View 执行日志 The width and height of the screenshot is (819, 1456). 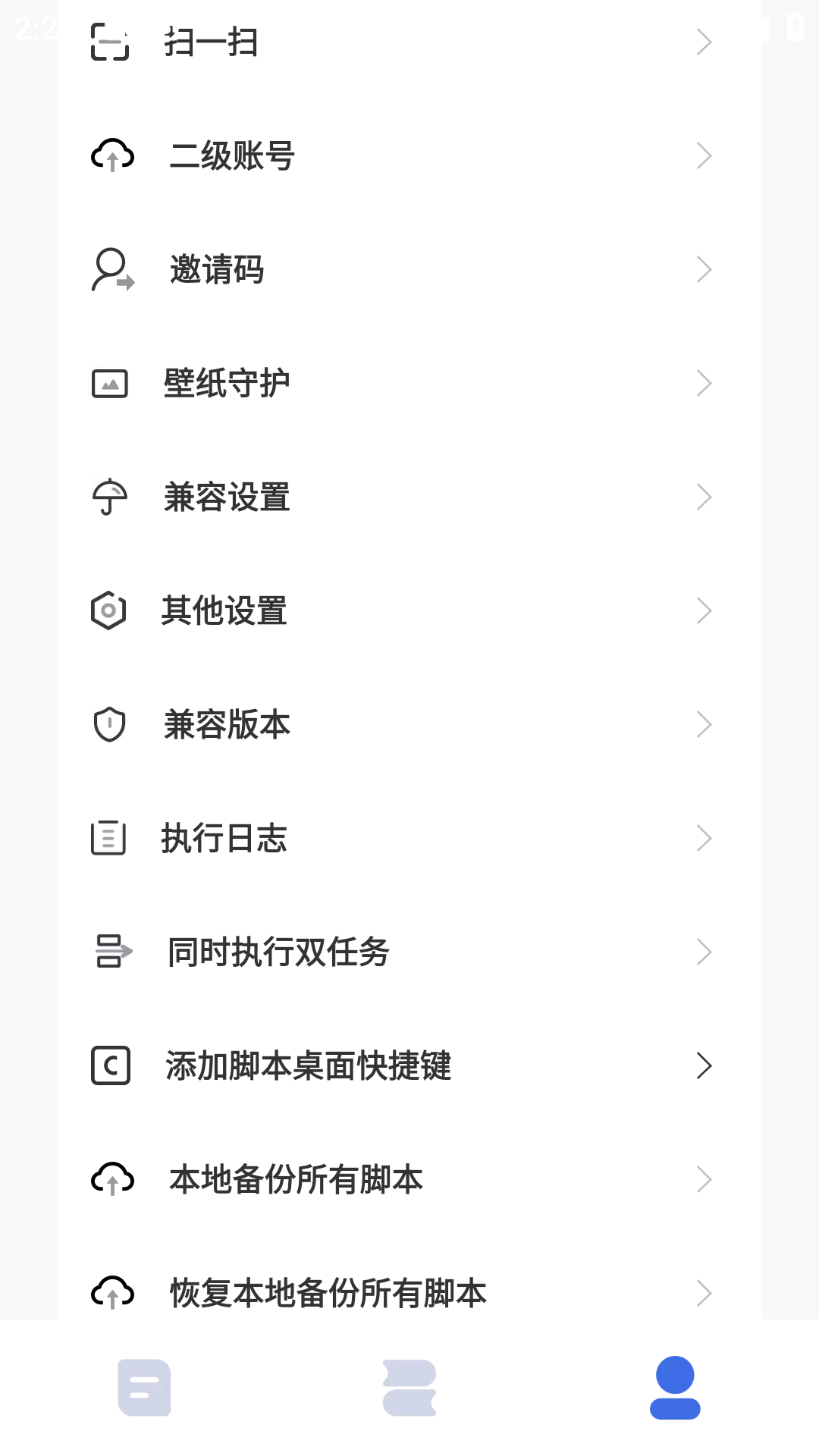click(x=409, y=838)
